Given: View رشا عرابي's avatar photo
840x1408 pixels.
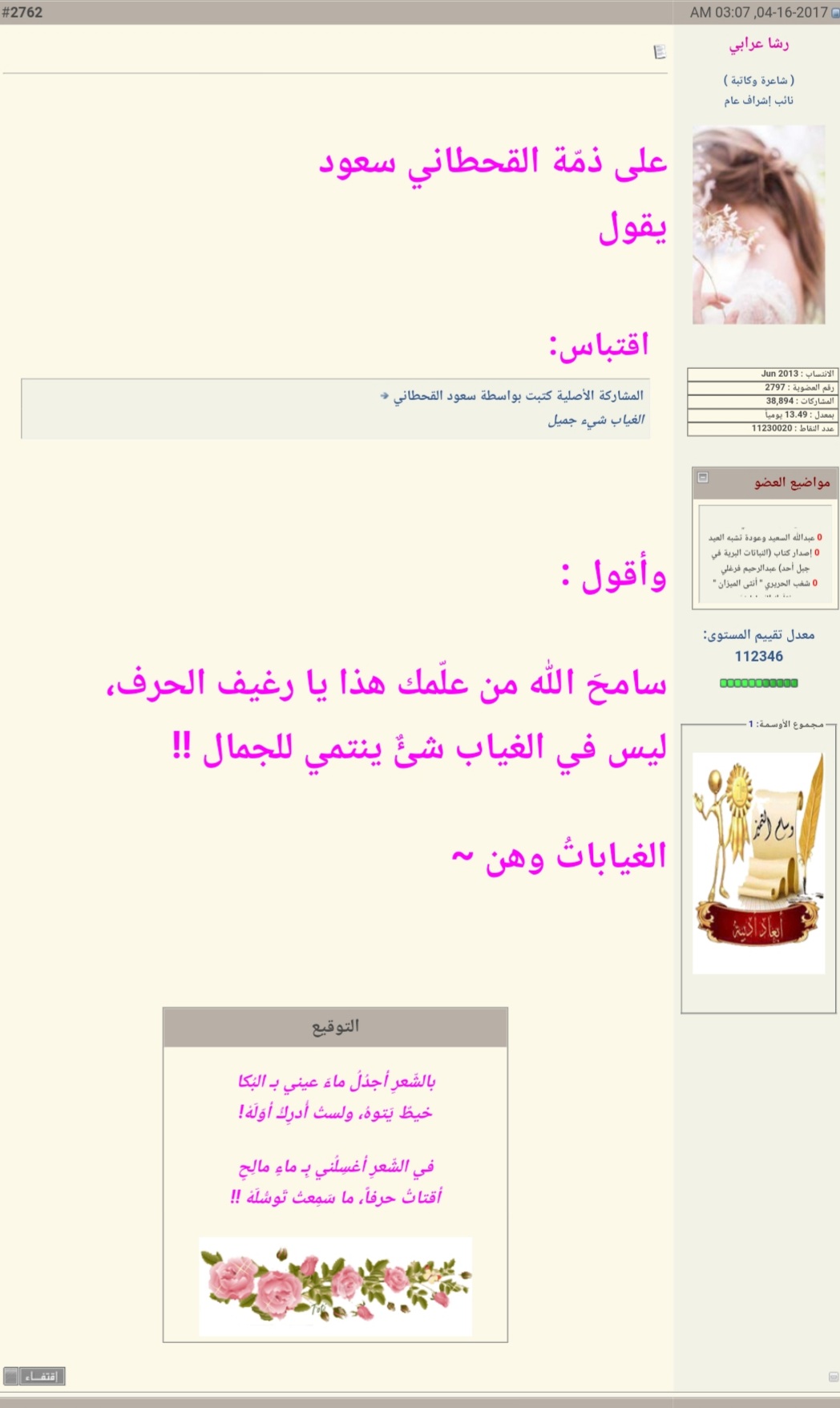Looking at the screenshot, I should pyautogui.click(x=758, y=225).
